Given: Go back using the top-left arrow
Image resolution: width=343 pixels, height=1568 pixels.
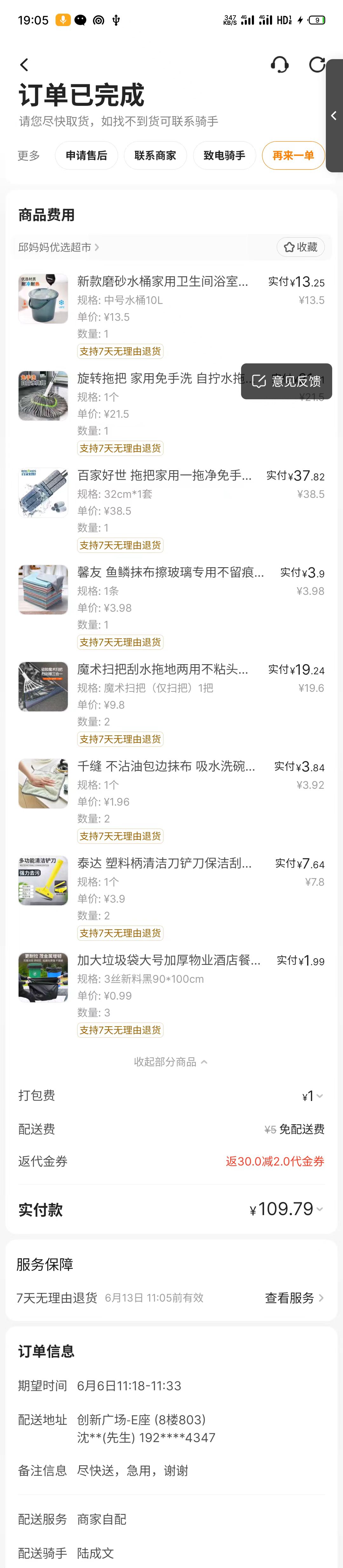Looking at the screenshot, I should (x=24, y=65).
